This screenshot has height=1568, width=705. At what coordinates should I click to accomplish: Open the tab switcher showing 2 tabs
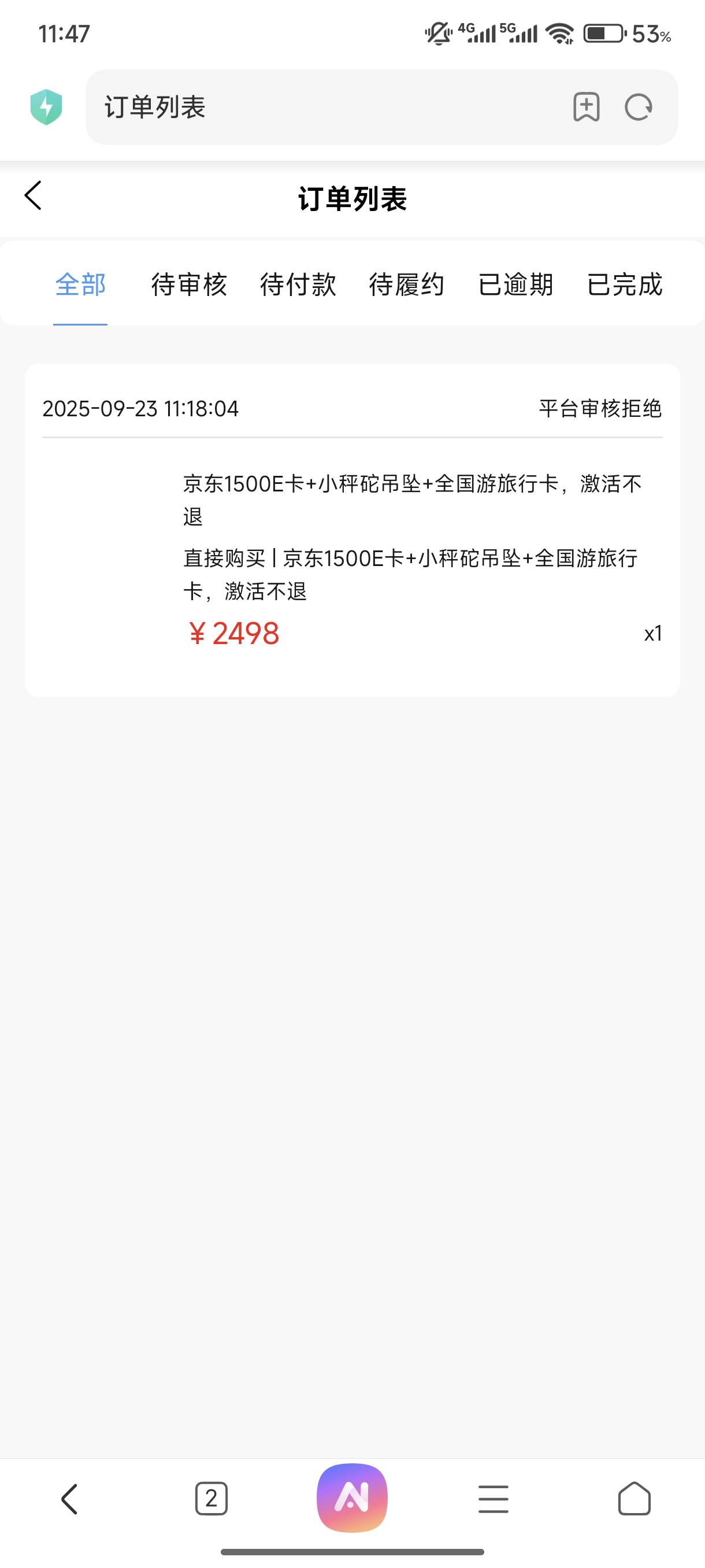pyautogui.click(x=211, y=1499)
